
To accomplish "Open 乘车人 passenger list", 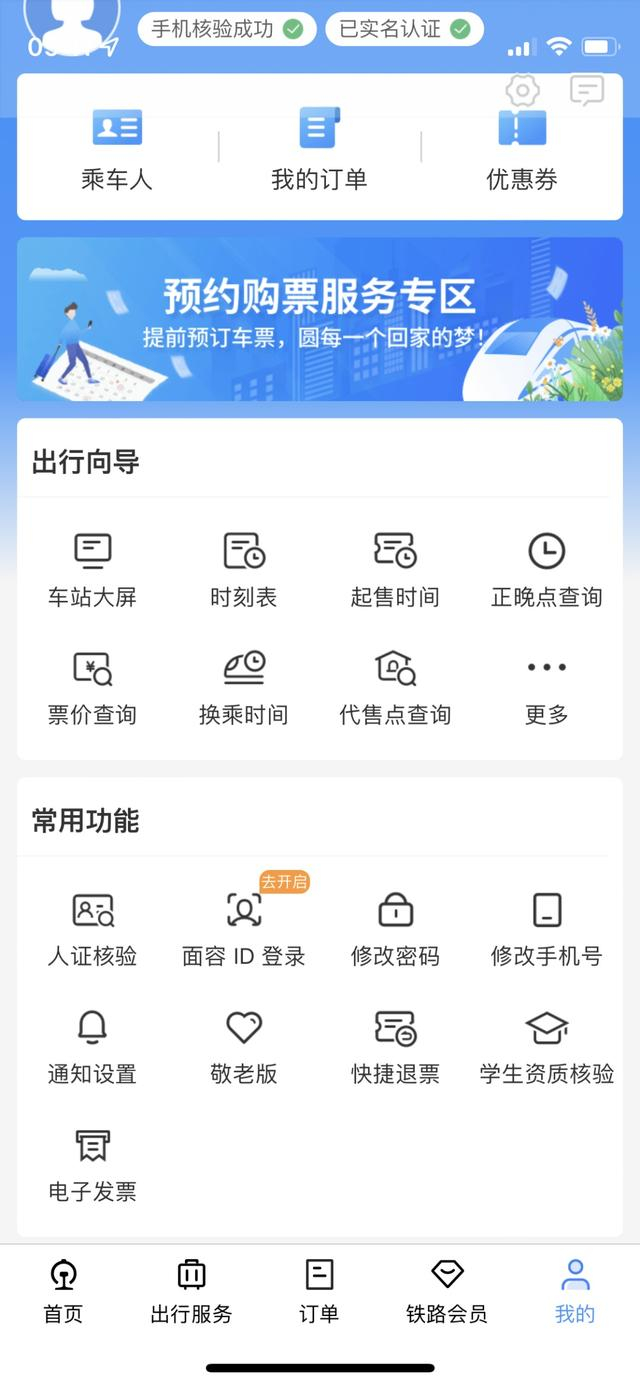I will tap(117, 150).
